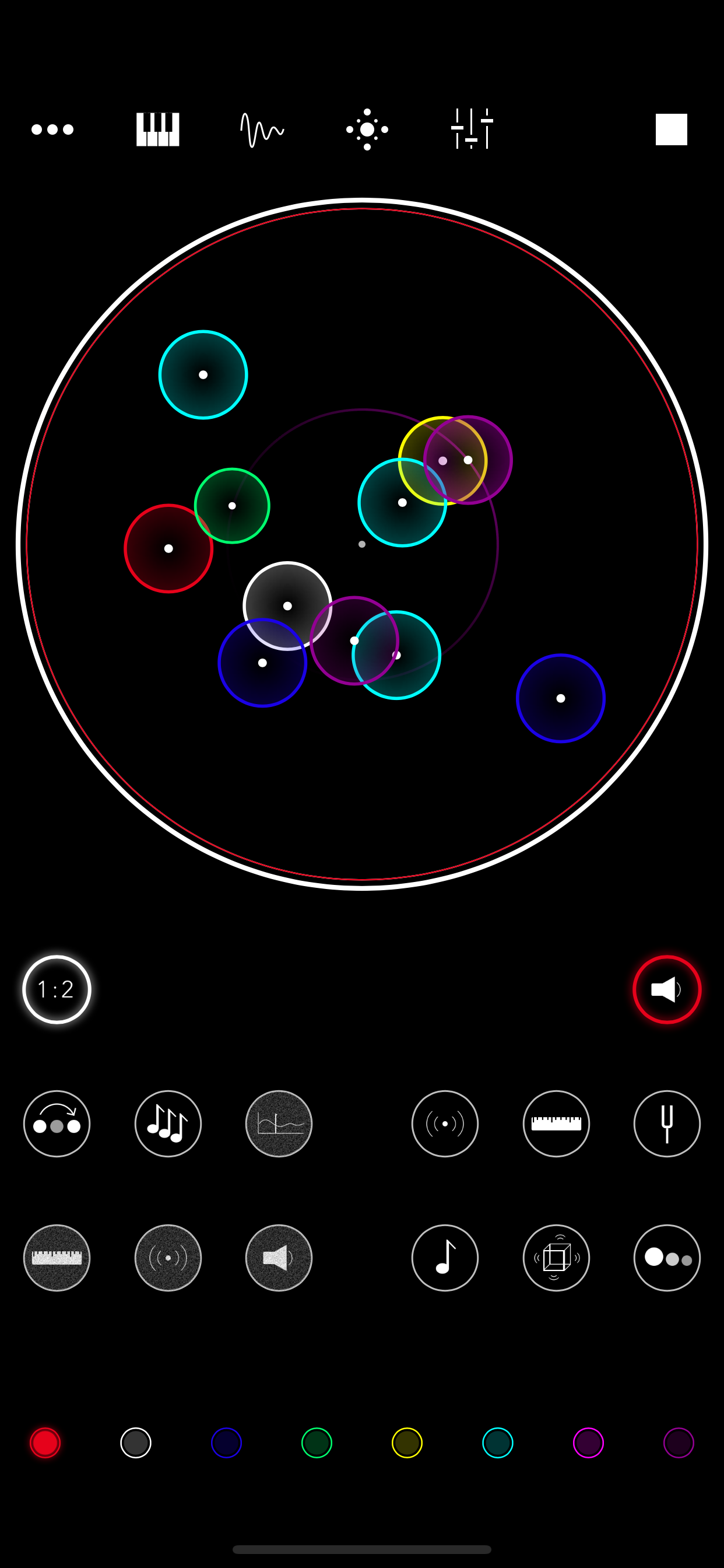
Task: Expand the single note settings
Action: coord(445,1258)
